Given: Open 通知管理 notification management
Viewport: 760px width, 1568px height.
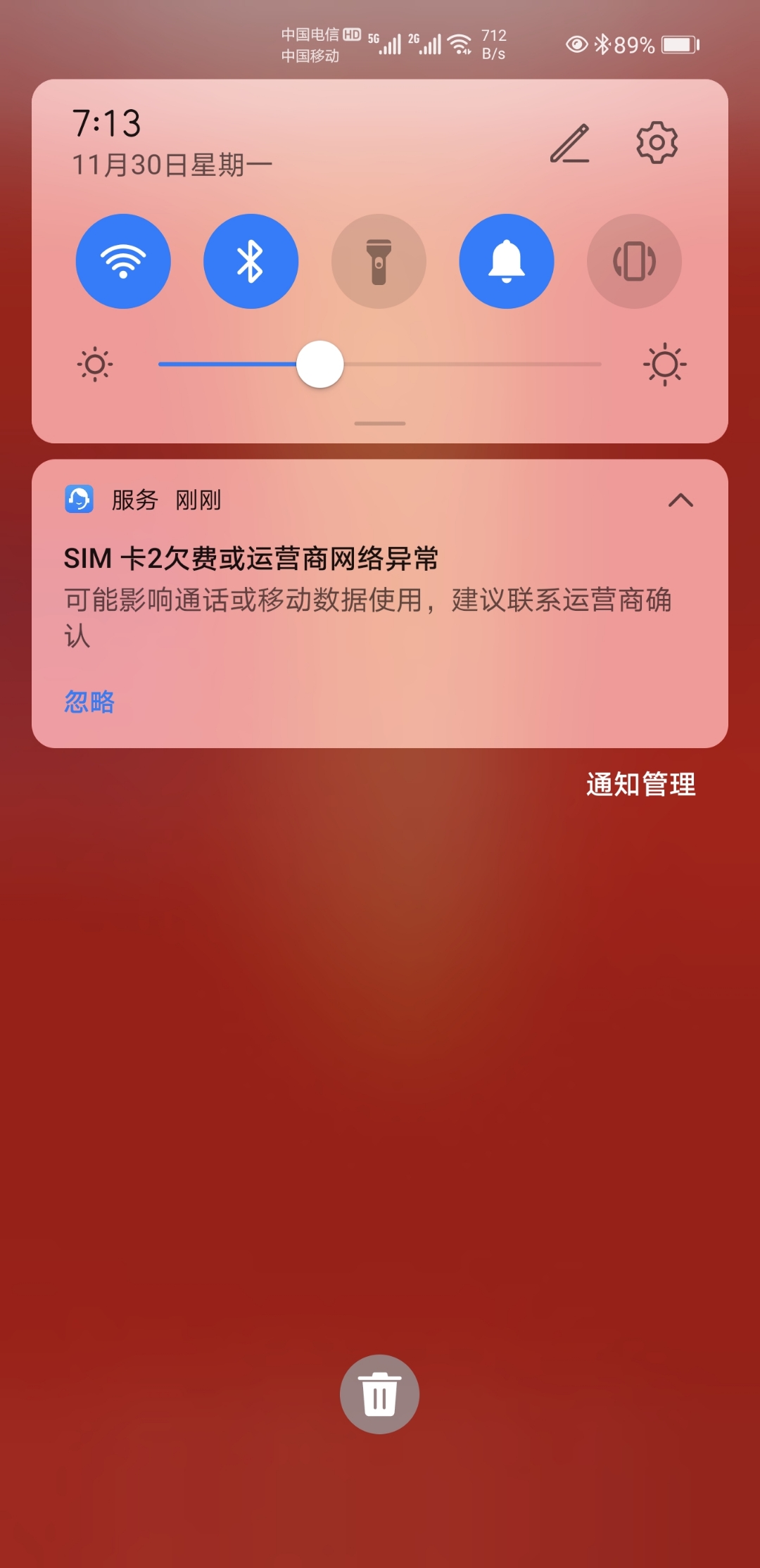Looking at the screenshot, I should (641, 784).
